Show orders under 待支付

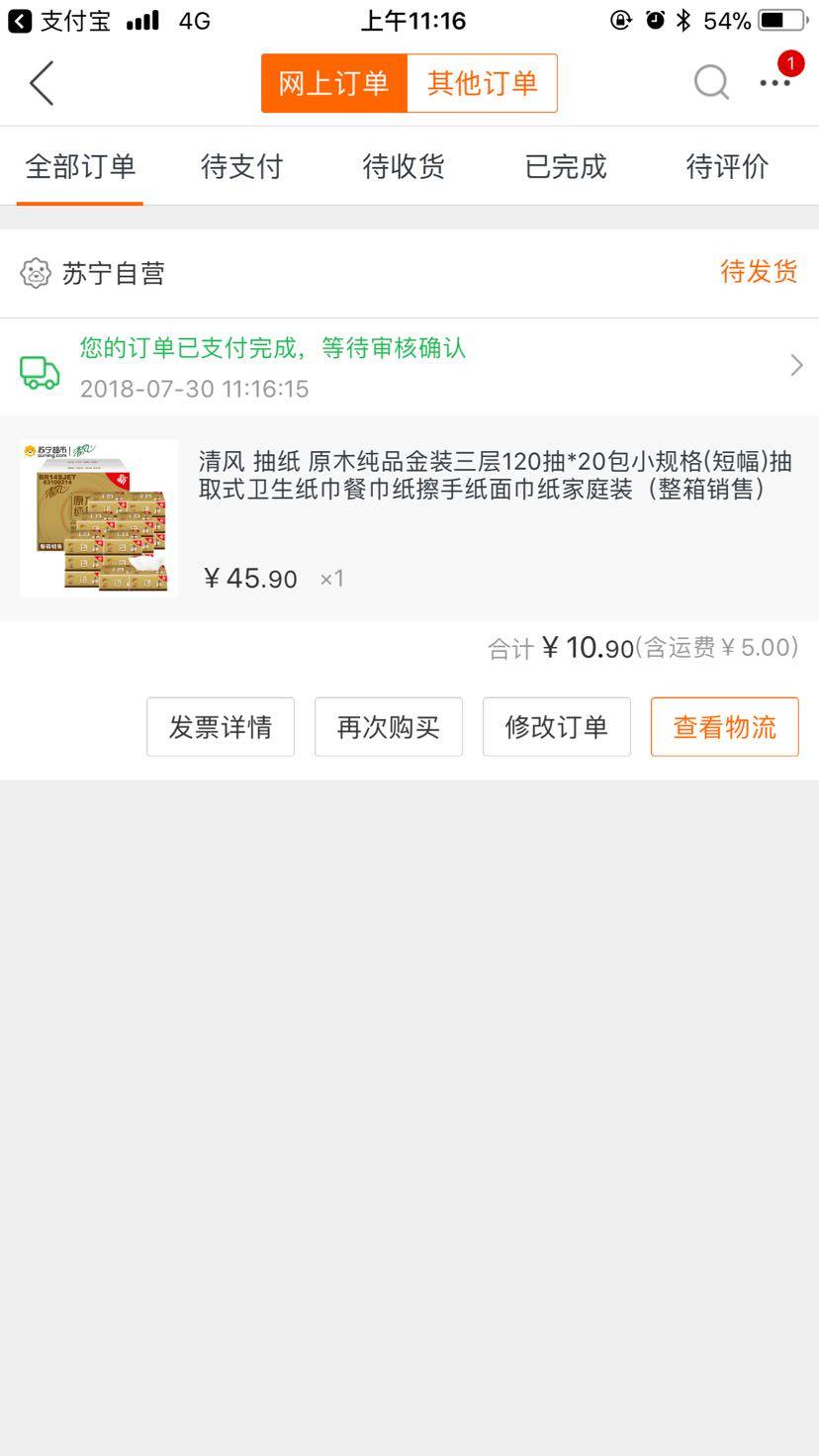(x=241, y=166)
